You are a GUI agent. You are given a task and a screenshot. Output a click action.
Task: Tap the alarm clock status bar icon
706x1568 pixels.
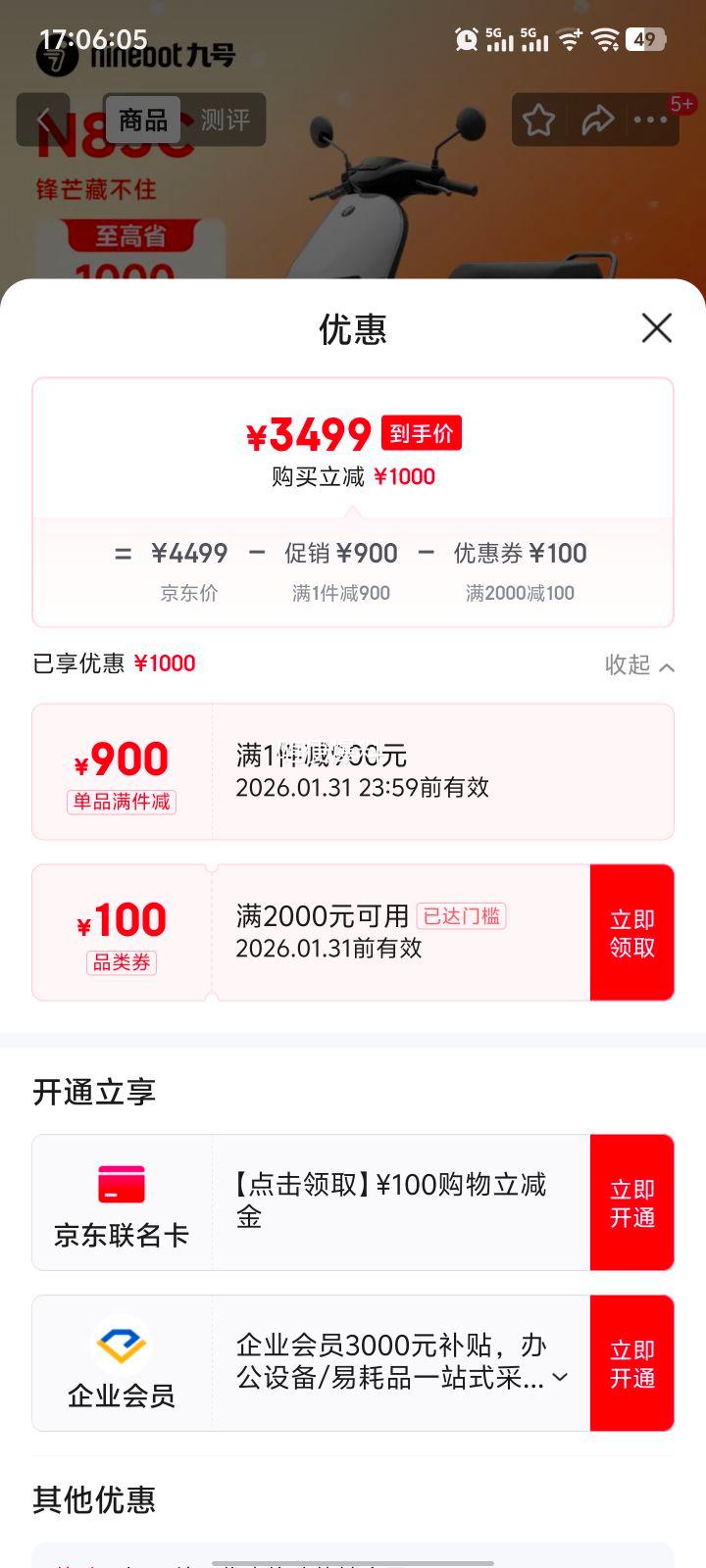465,39
